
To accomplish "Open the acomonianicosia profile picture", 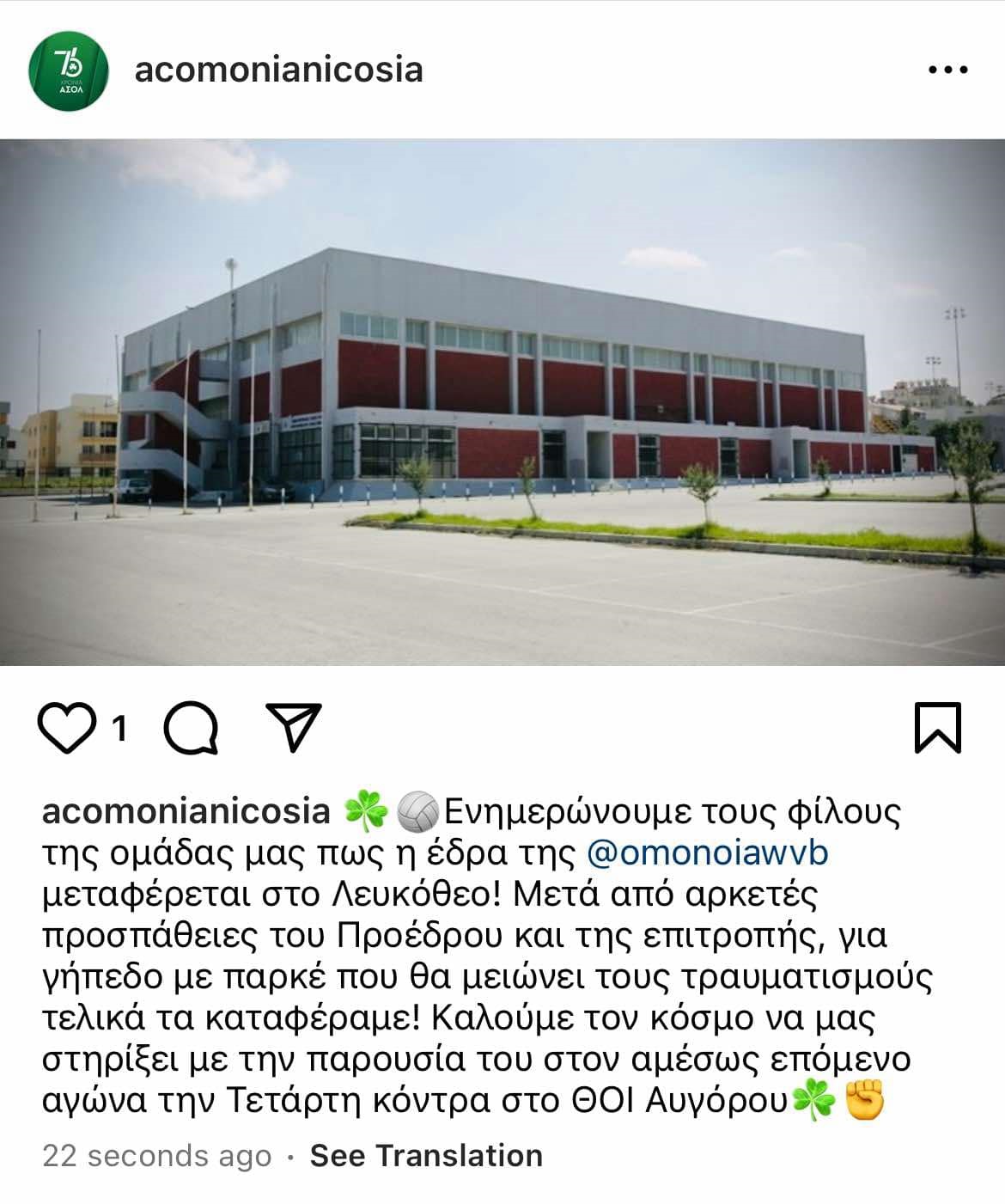I will [x=69, y=70].
